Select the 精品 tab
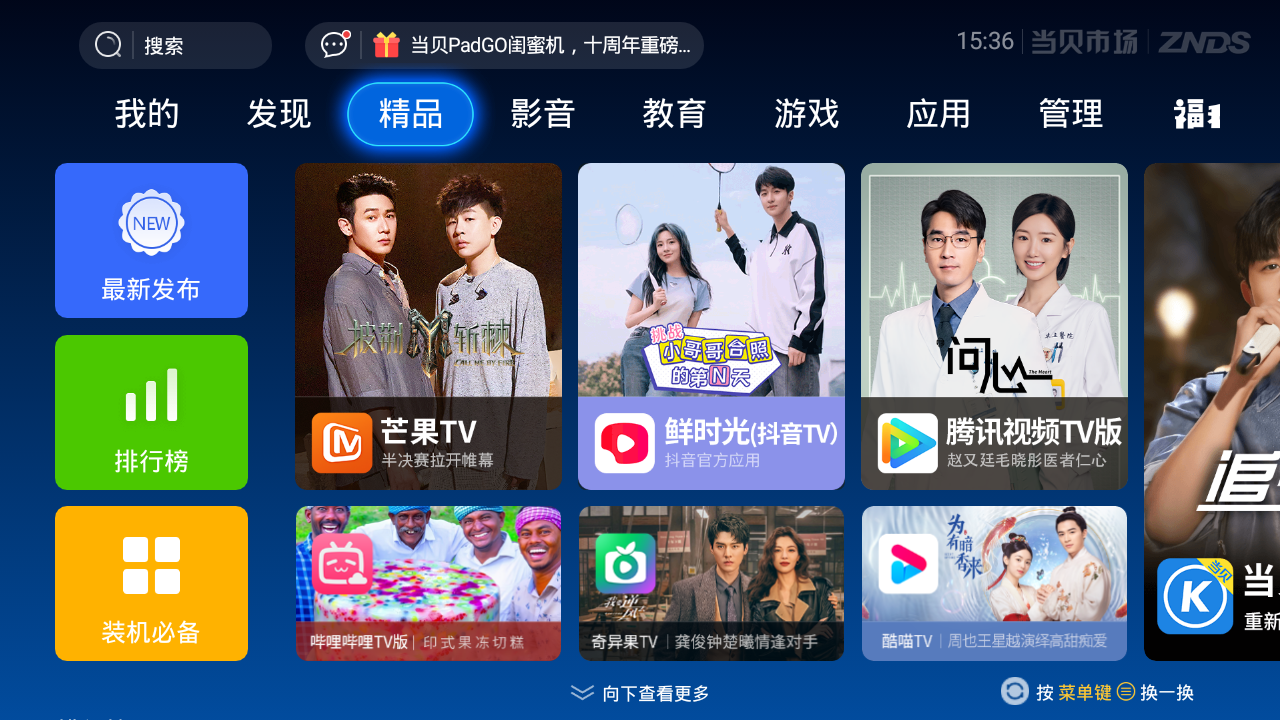 (x=411, y=114)
